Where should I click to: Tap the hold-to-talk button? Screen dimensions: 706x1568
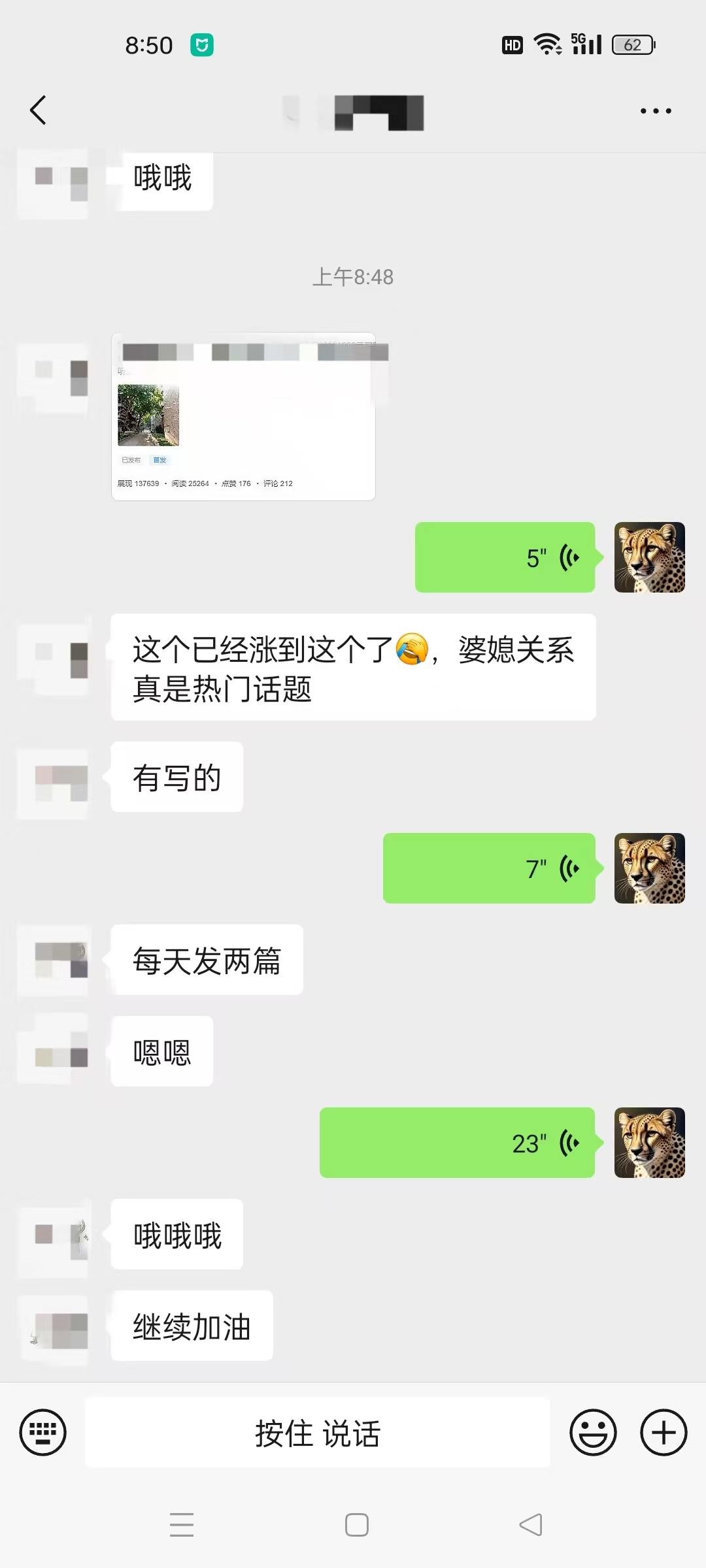click(x=318, y=1433)
